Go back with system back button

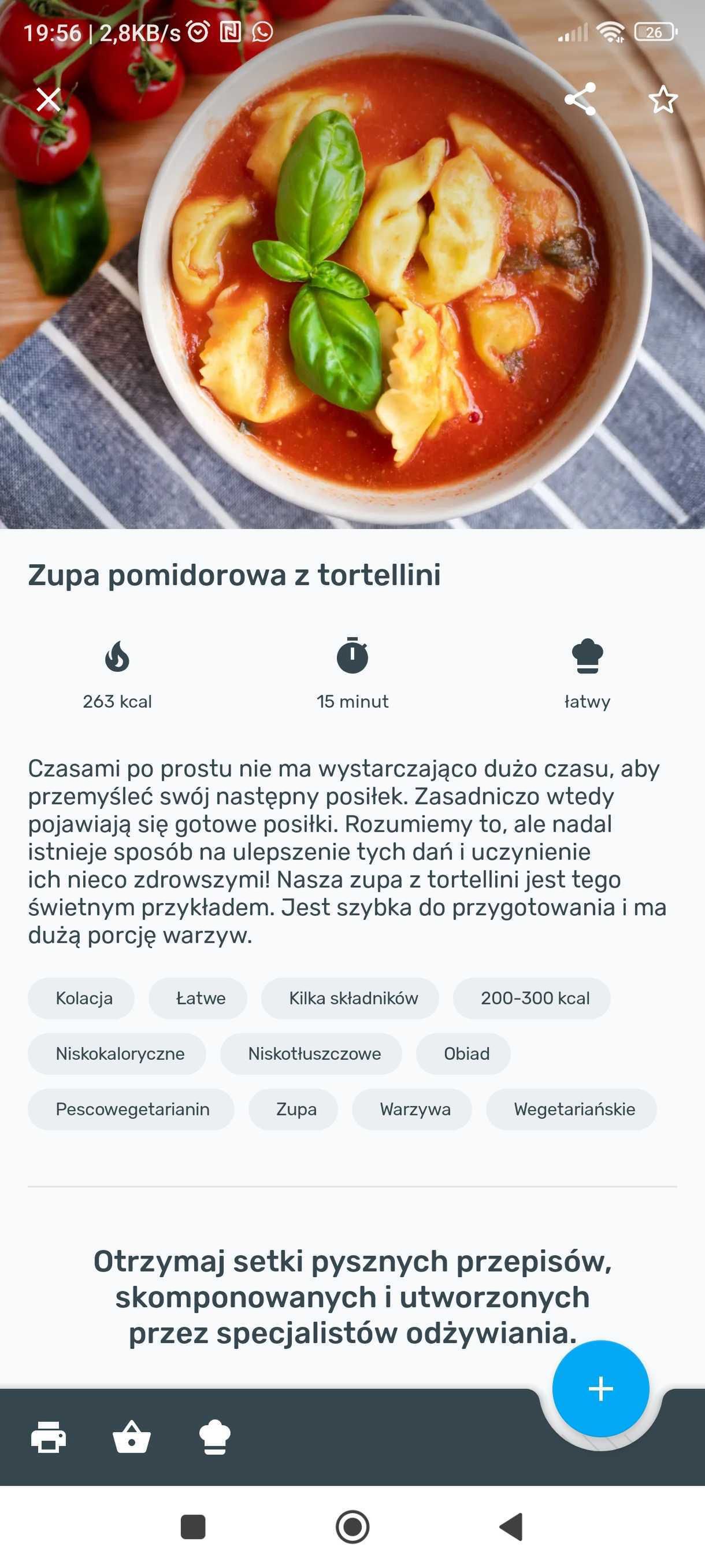511,1526
